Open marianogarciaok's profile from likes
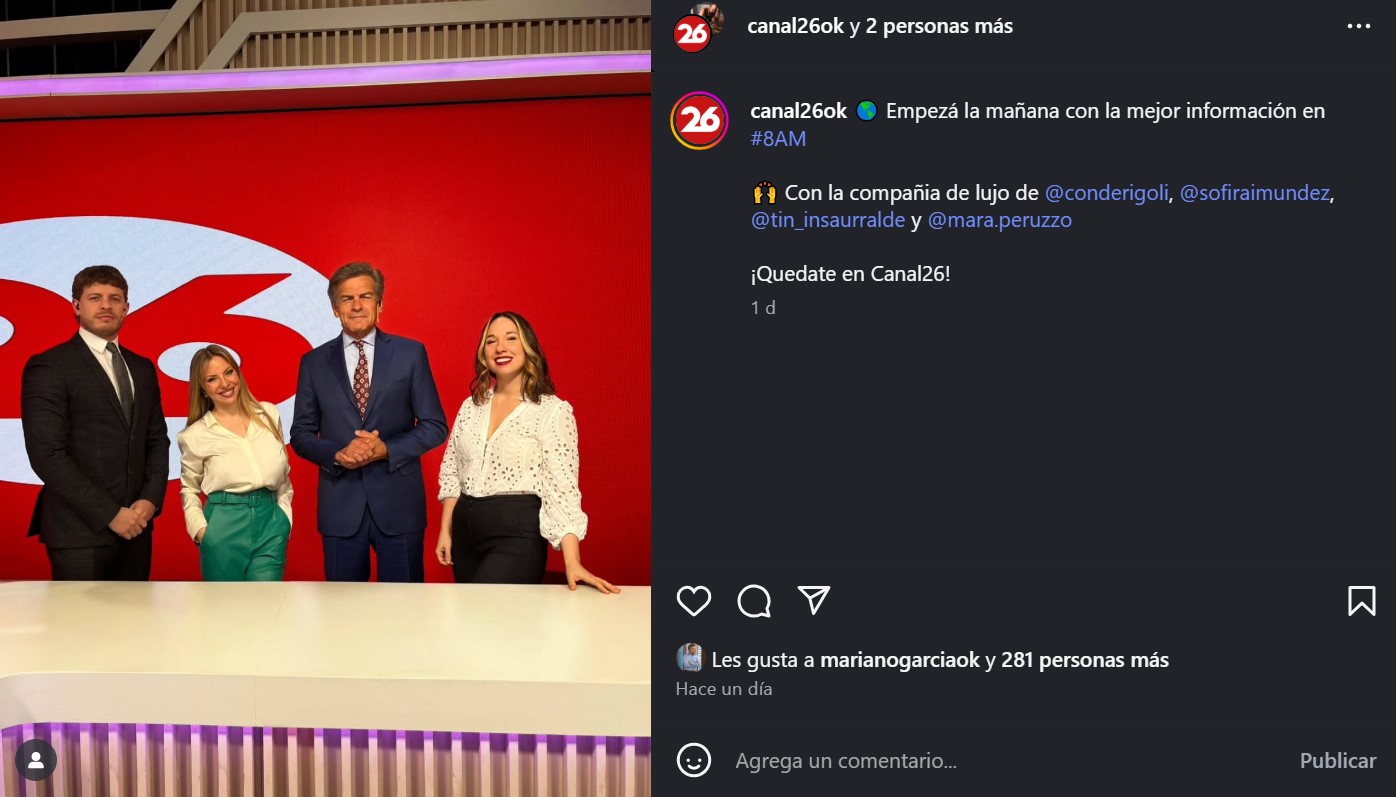 click(900, 660)
